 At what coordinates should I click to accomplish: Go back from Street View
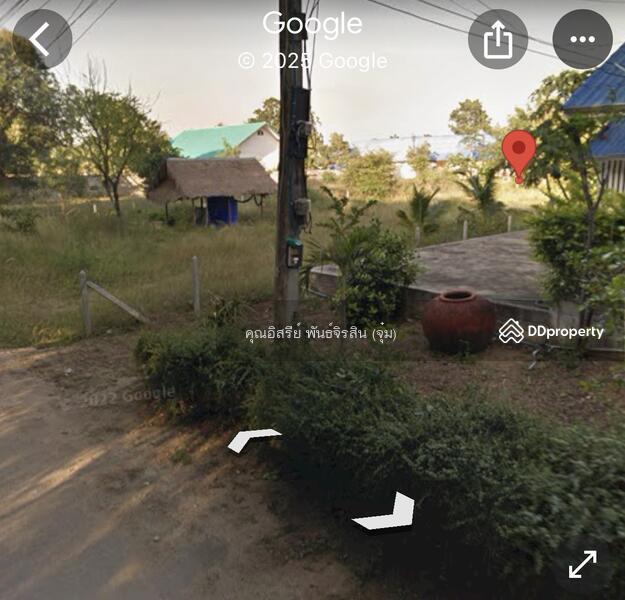[x=41, y=39]
